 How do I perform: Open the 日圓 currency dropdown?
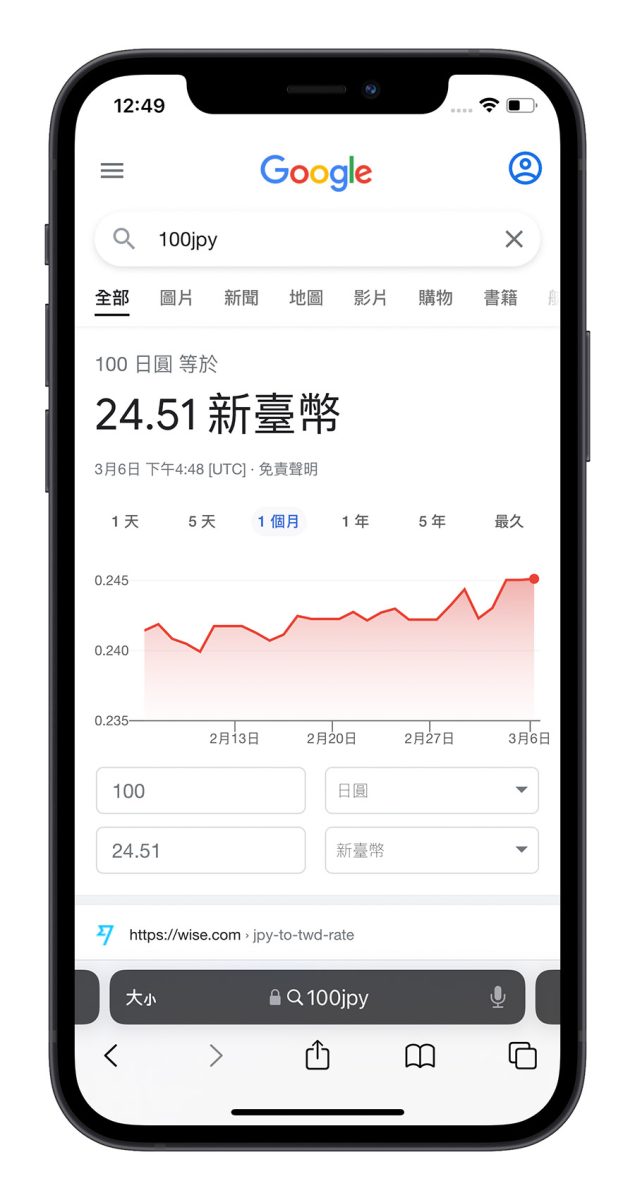coord(432,791)
